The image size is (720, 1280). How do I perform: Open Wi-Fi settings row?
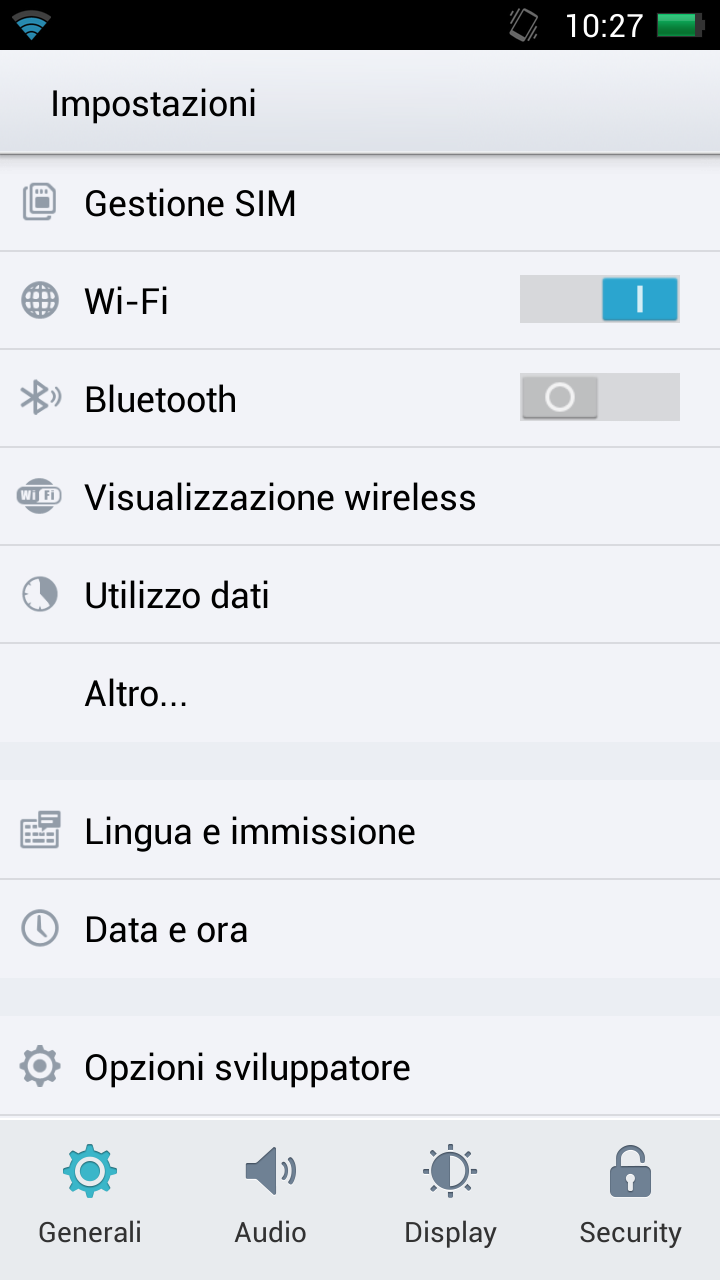point(360,300)
